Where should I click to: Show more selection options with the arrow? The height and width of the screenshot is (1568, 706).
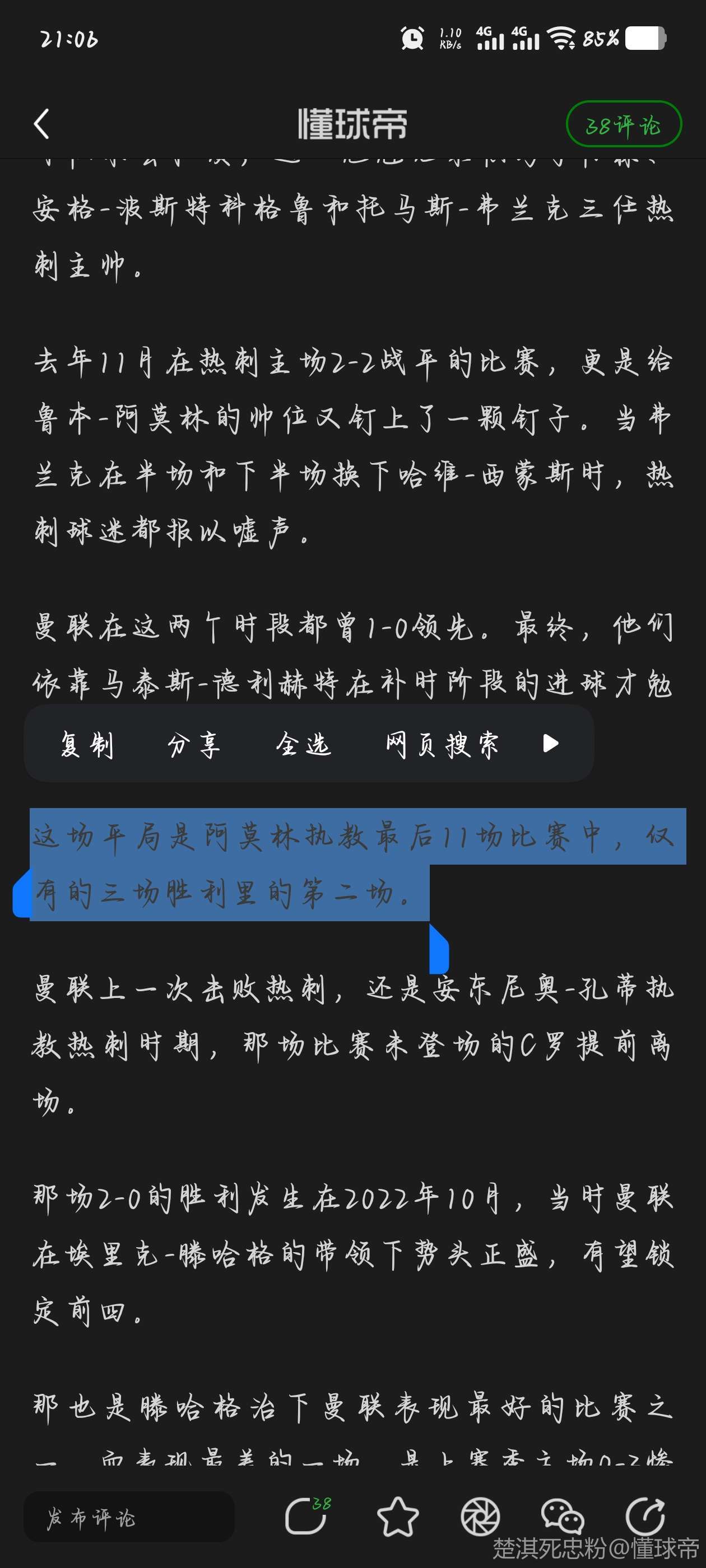(x=551, y=743)
